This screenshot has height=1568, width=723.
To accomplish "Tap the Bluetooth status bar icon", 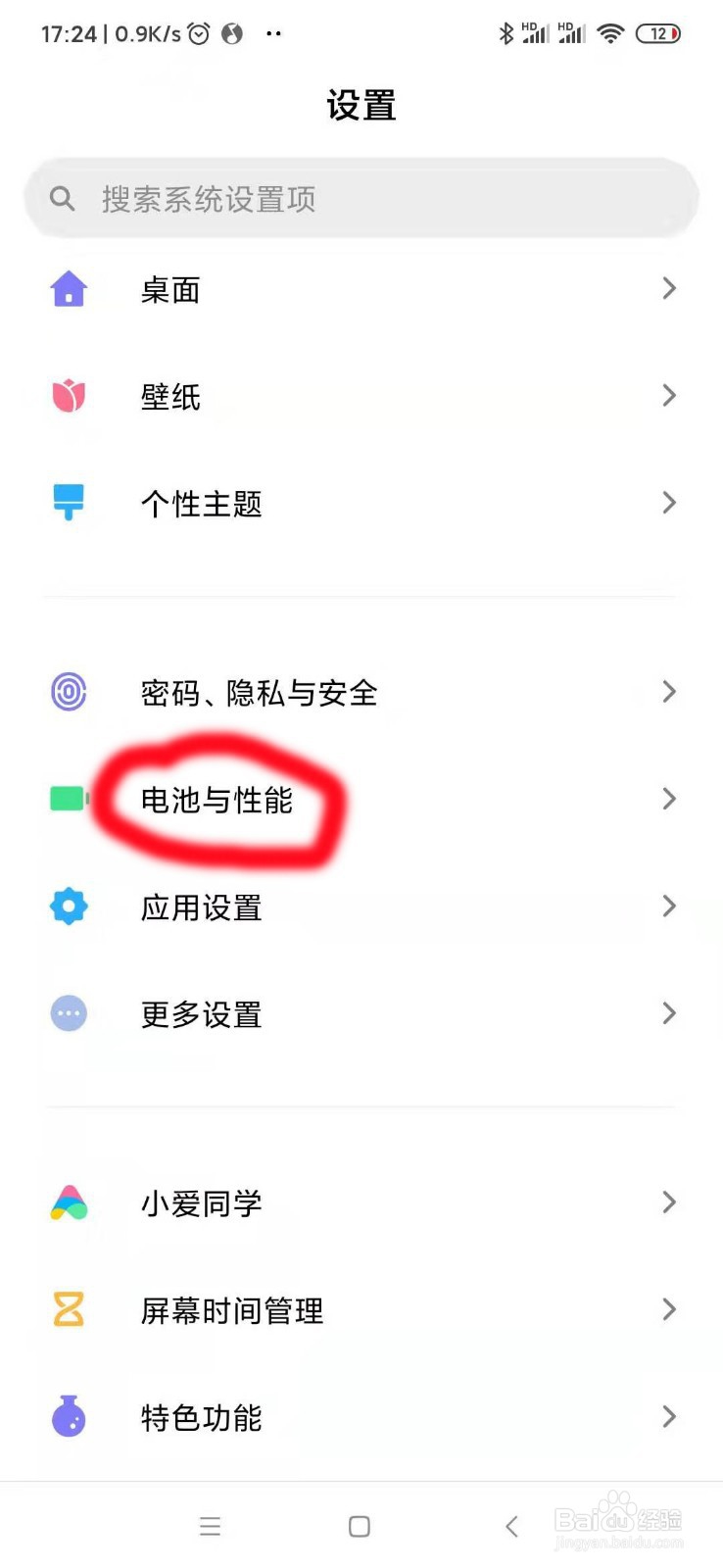I will [507, 32].
